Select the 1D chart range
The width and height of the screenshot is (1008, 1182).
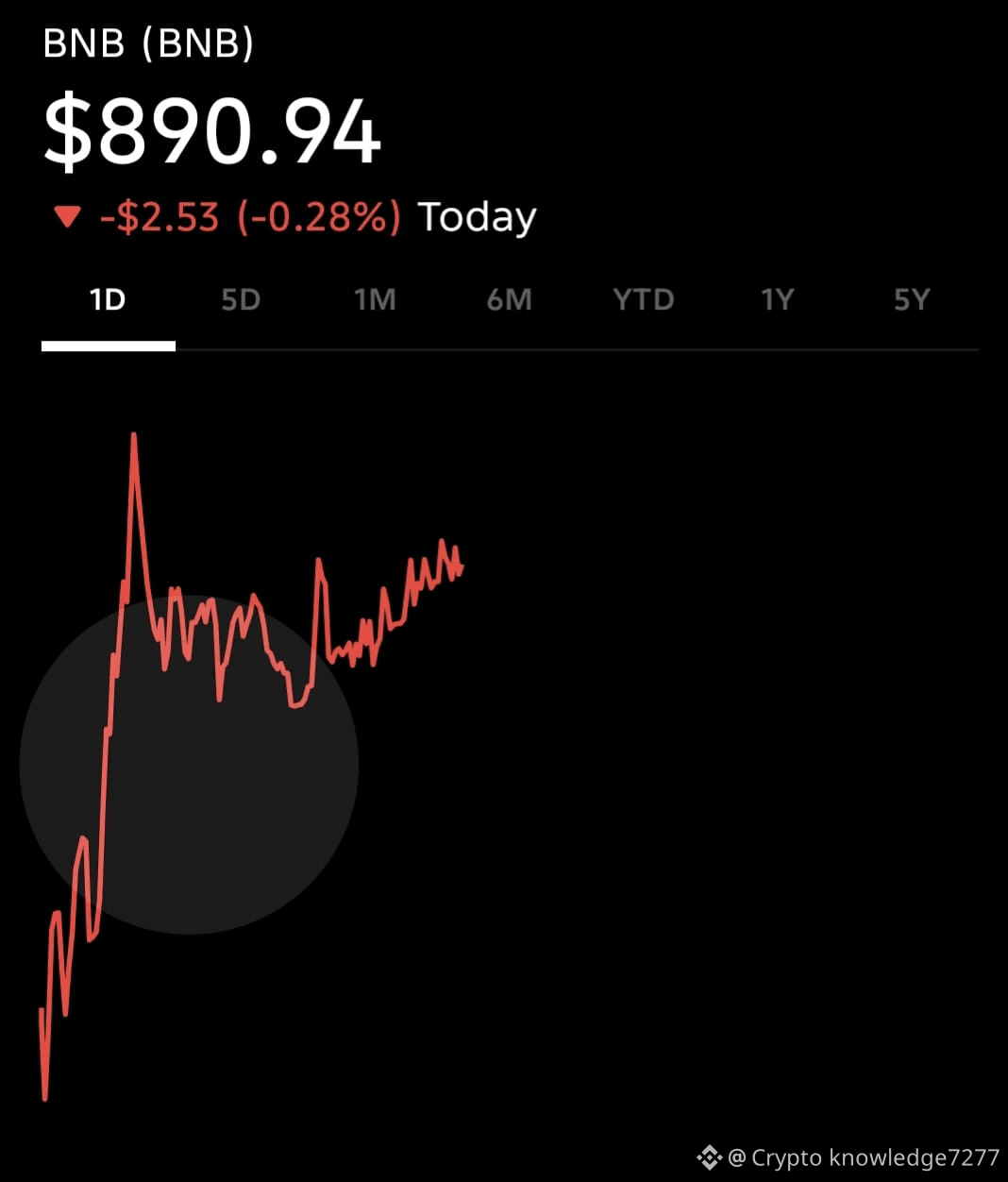coord(108,300)
